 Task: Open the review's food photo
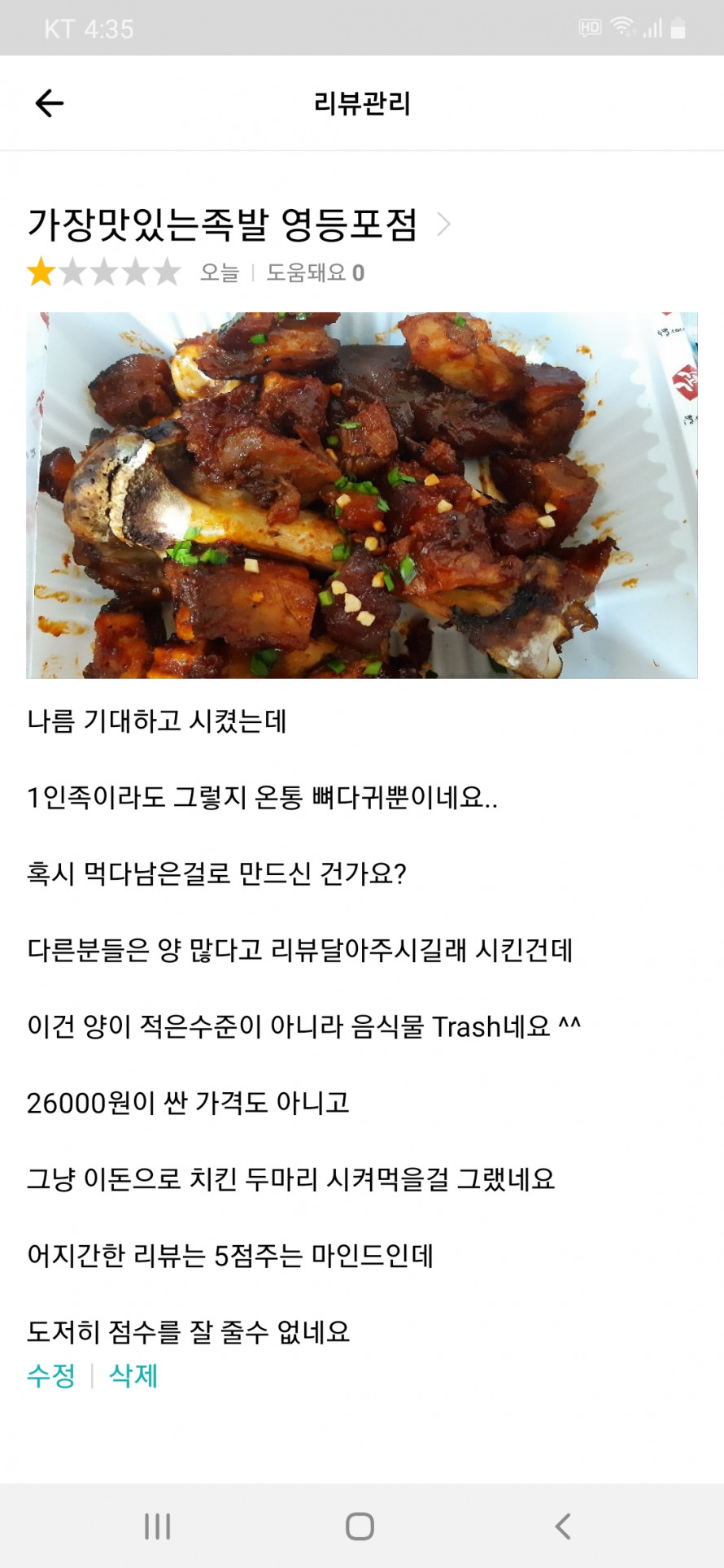362,495
